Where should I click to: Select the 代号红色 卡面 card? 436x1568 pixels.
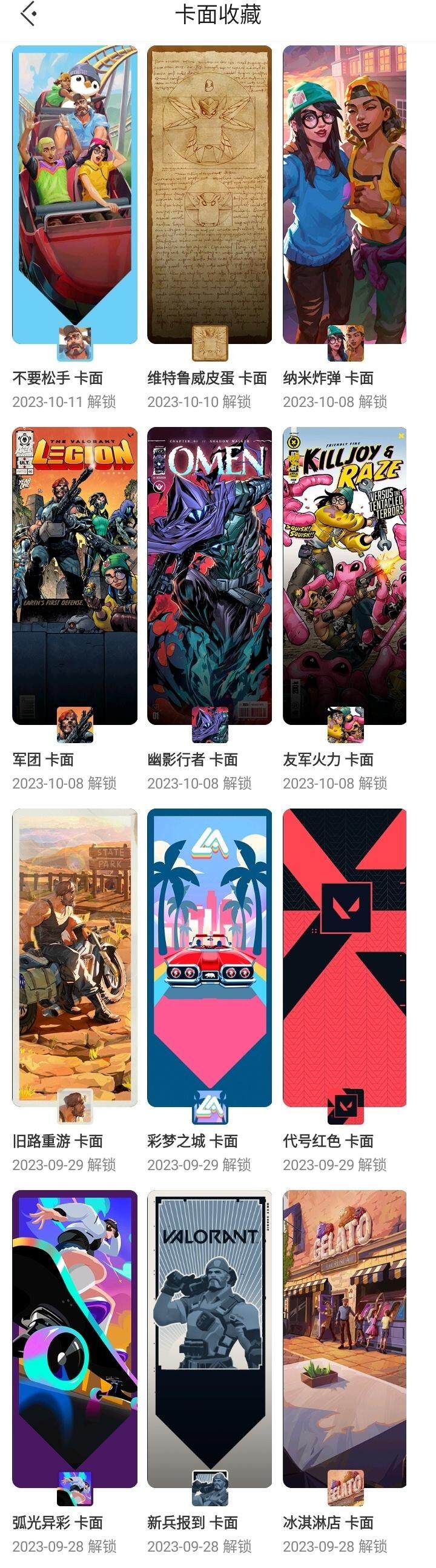pyautogui.click(x=345, y=957)
